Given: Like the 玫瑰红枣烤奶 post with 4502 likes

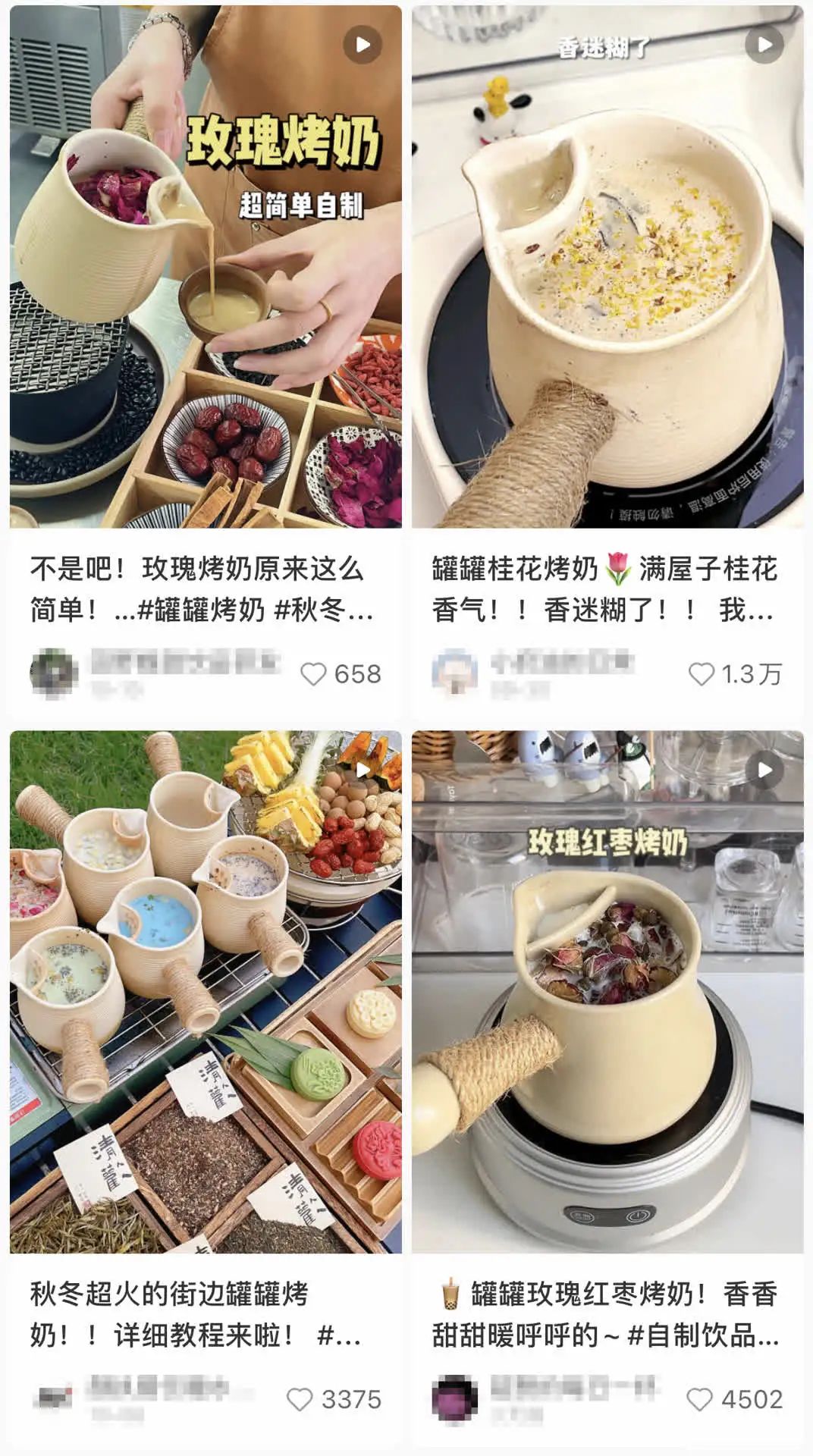Looking at the screenshot, I should pos(699,1399).
